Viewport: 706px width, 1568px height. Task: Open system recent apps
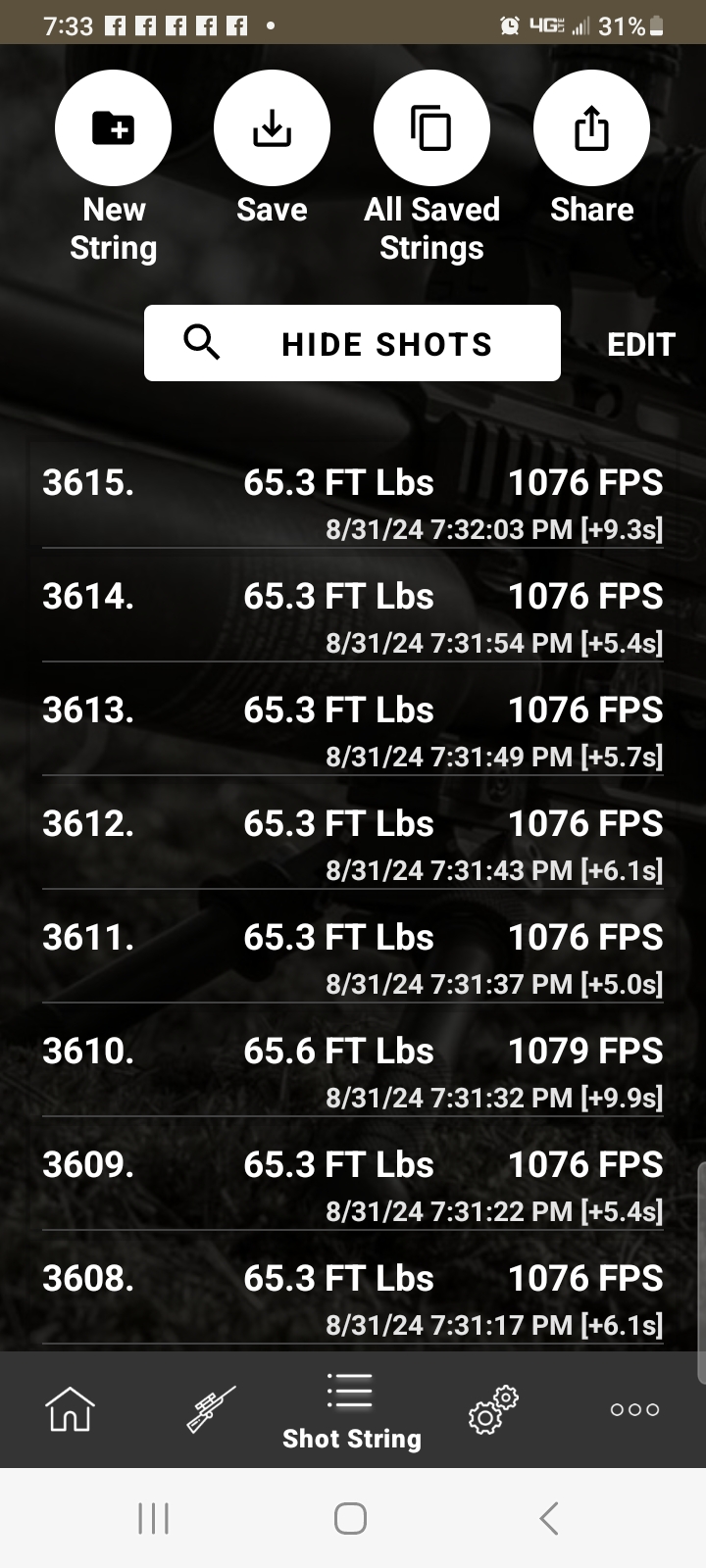click(x=153, y=1518)
